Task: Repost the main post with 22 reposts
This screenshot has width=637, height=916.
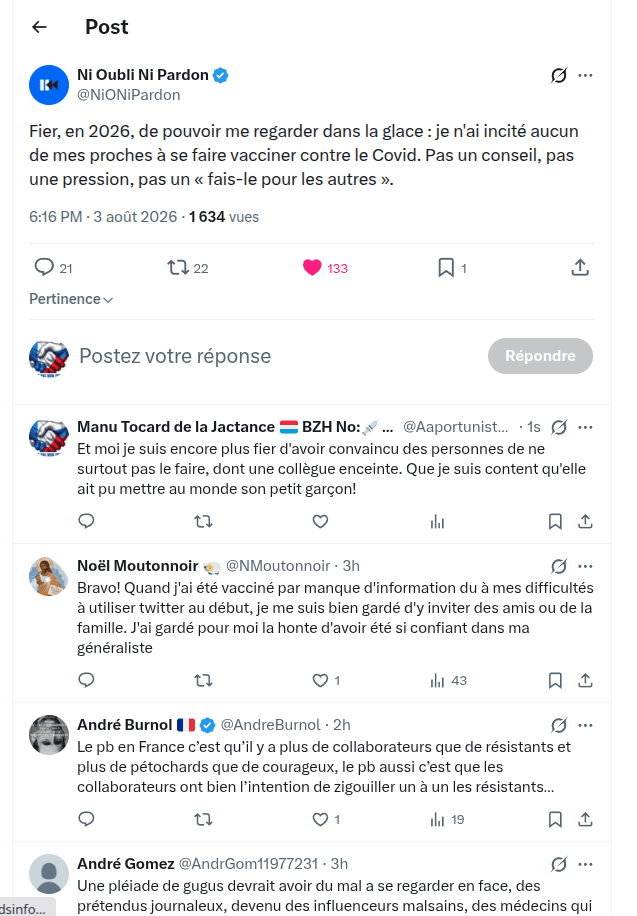Action: click(x=178, y=268)
